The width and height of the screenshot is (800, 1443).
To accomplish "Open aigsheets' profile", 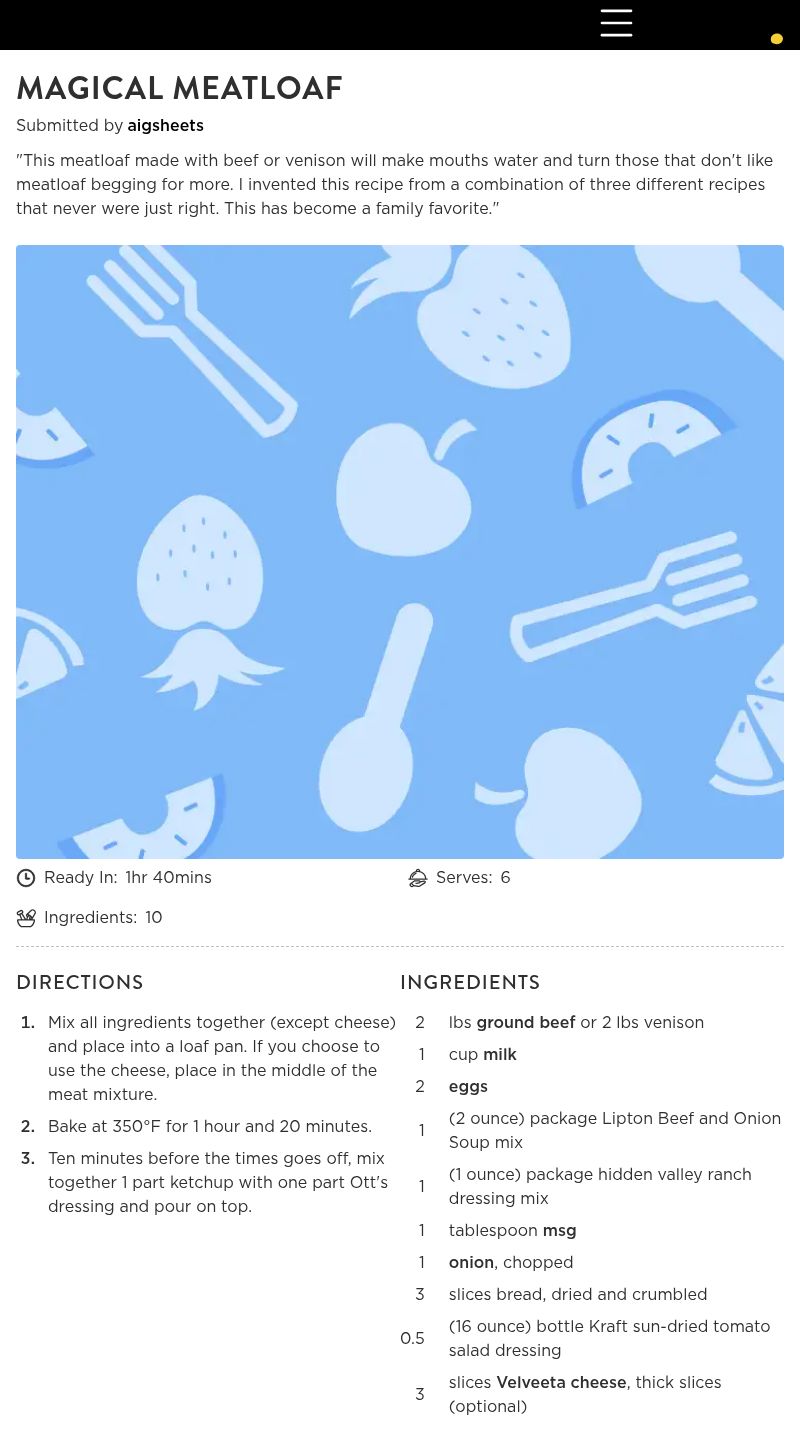I will tap(165, 126).
